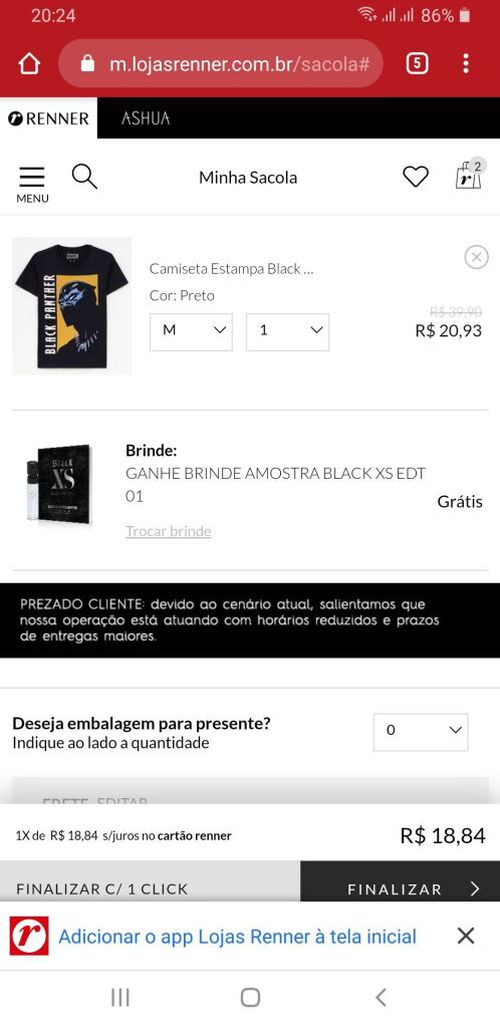Switch to the ASHUA tab

[145, 119]
